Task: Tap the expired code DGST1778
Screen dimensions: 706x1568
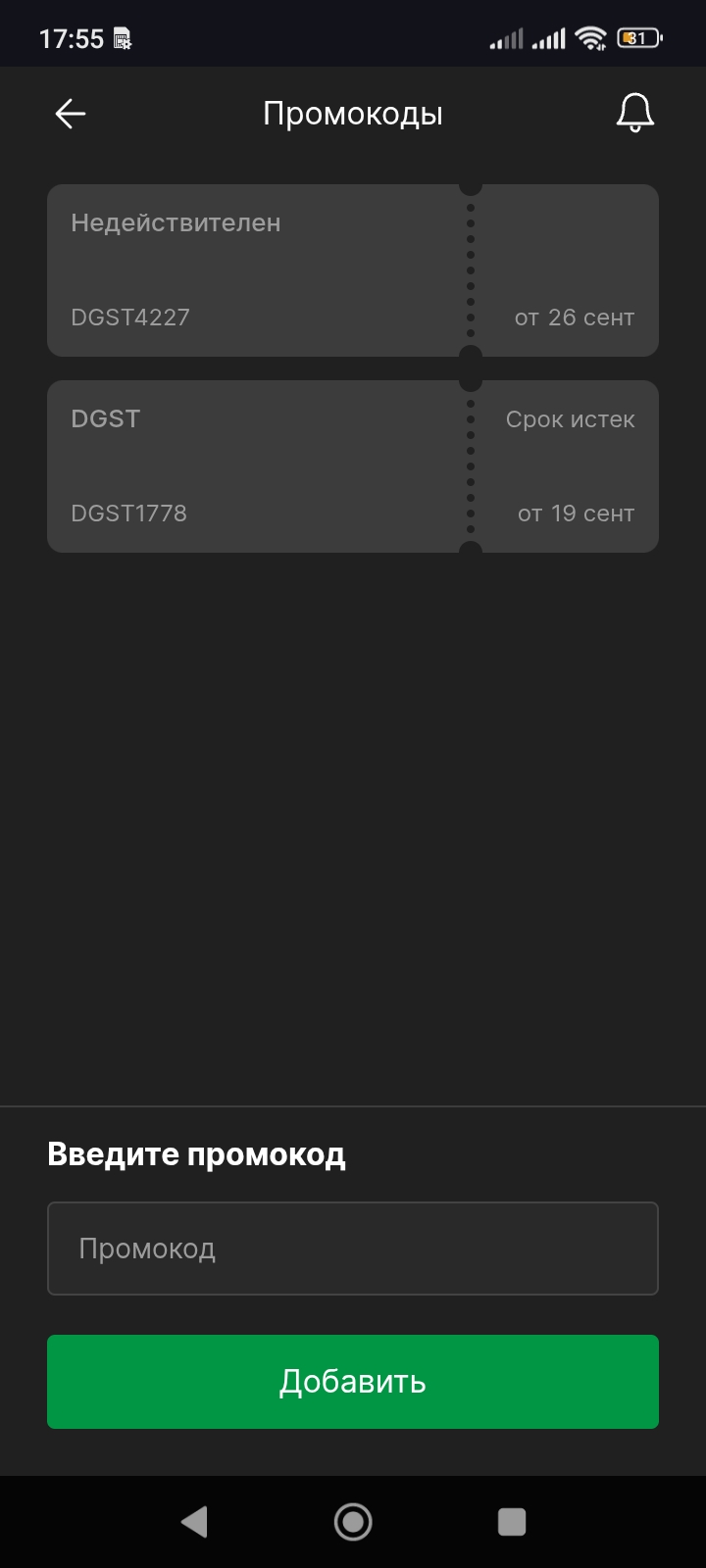Action: (x=128, y=513)
